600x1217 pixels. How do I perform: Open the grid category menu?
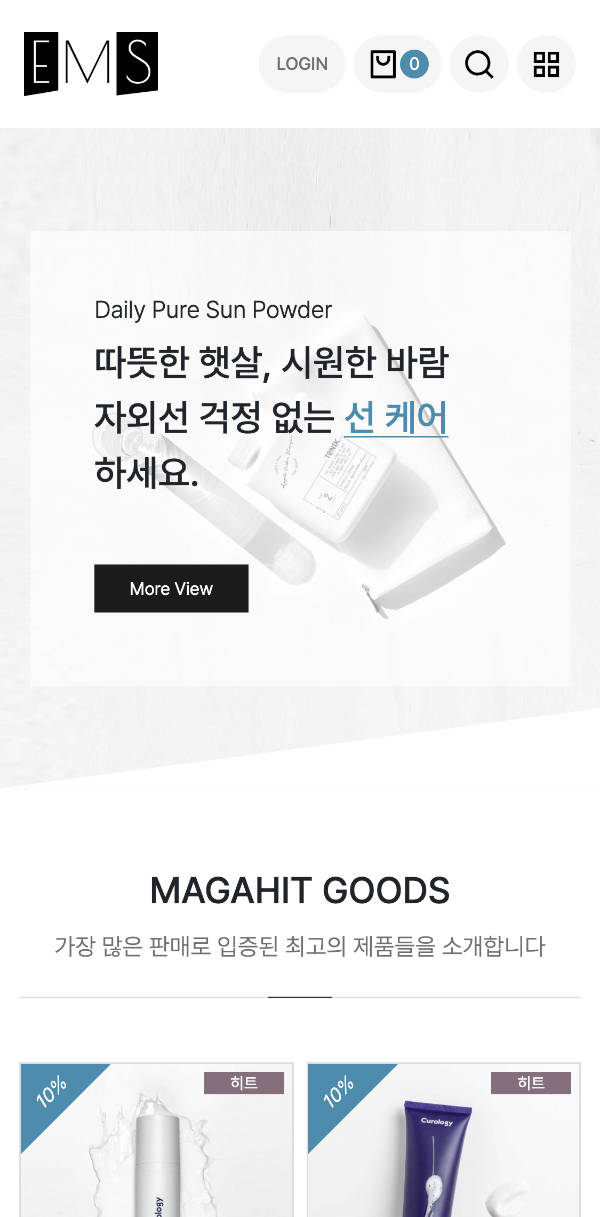pyautogui.click(x=546, y=64)
